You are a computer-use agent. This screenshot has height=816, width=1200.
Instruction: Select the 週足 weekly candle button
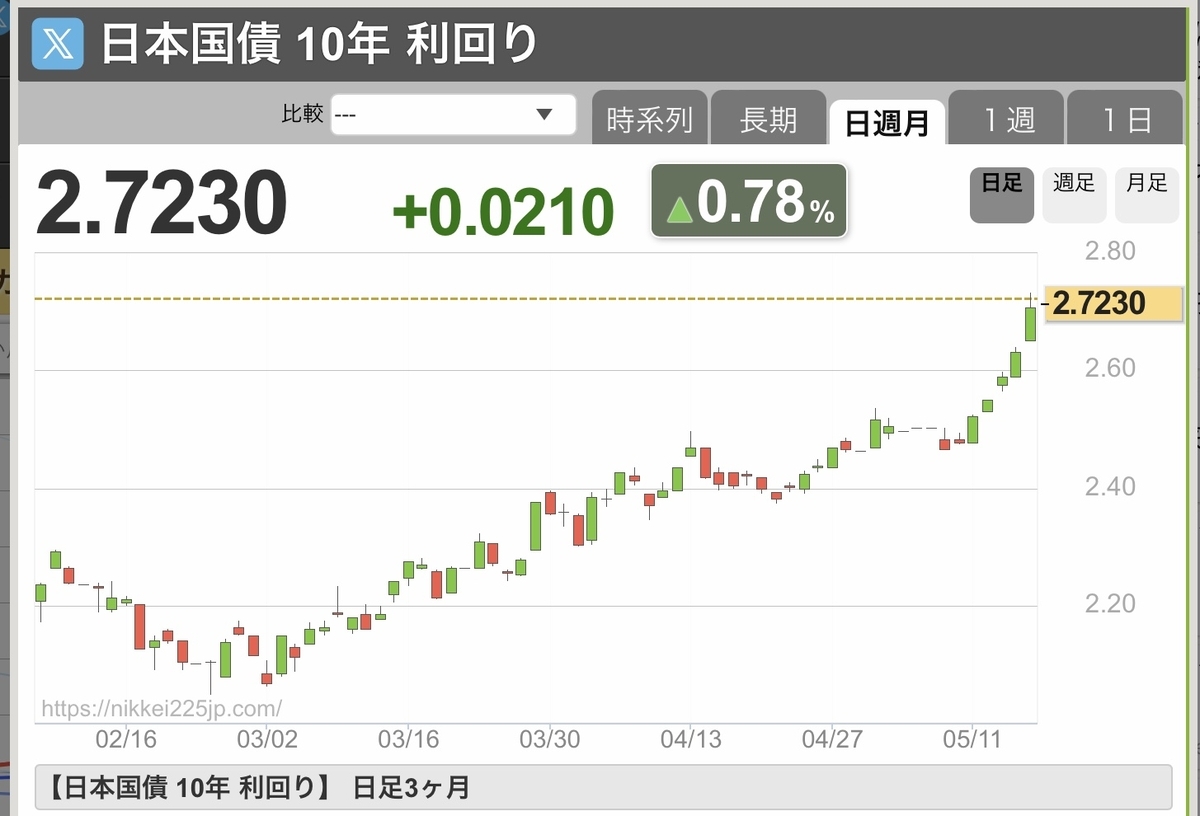point(1074,194)
